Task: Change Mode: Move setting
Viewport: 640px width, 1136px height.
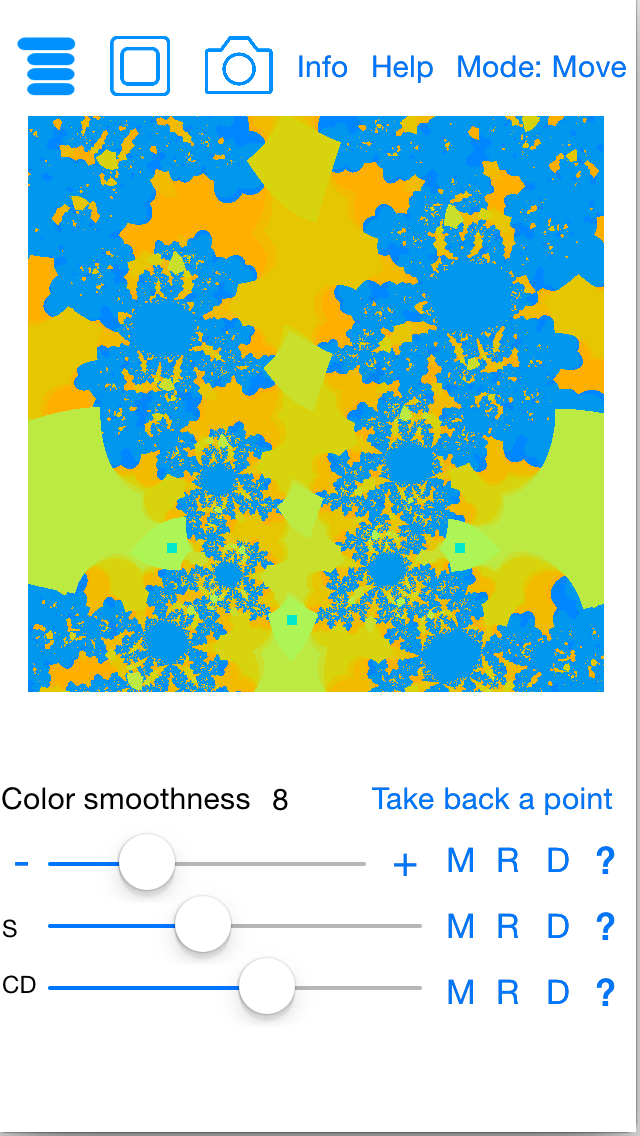Action: (541, 67)
